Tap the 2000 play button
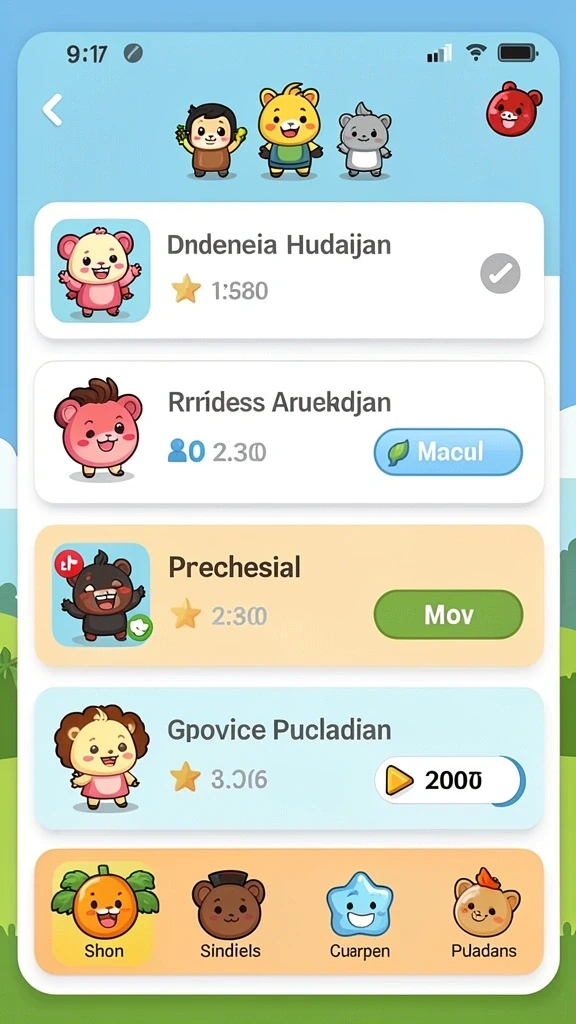Screen dimensions: 576x1024 (x=449, y=779)
